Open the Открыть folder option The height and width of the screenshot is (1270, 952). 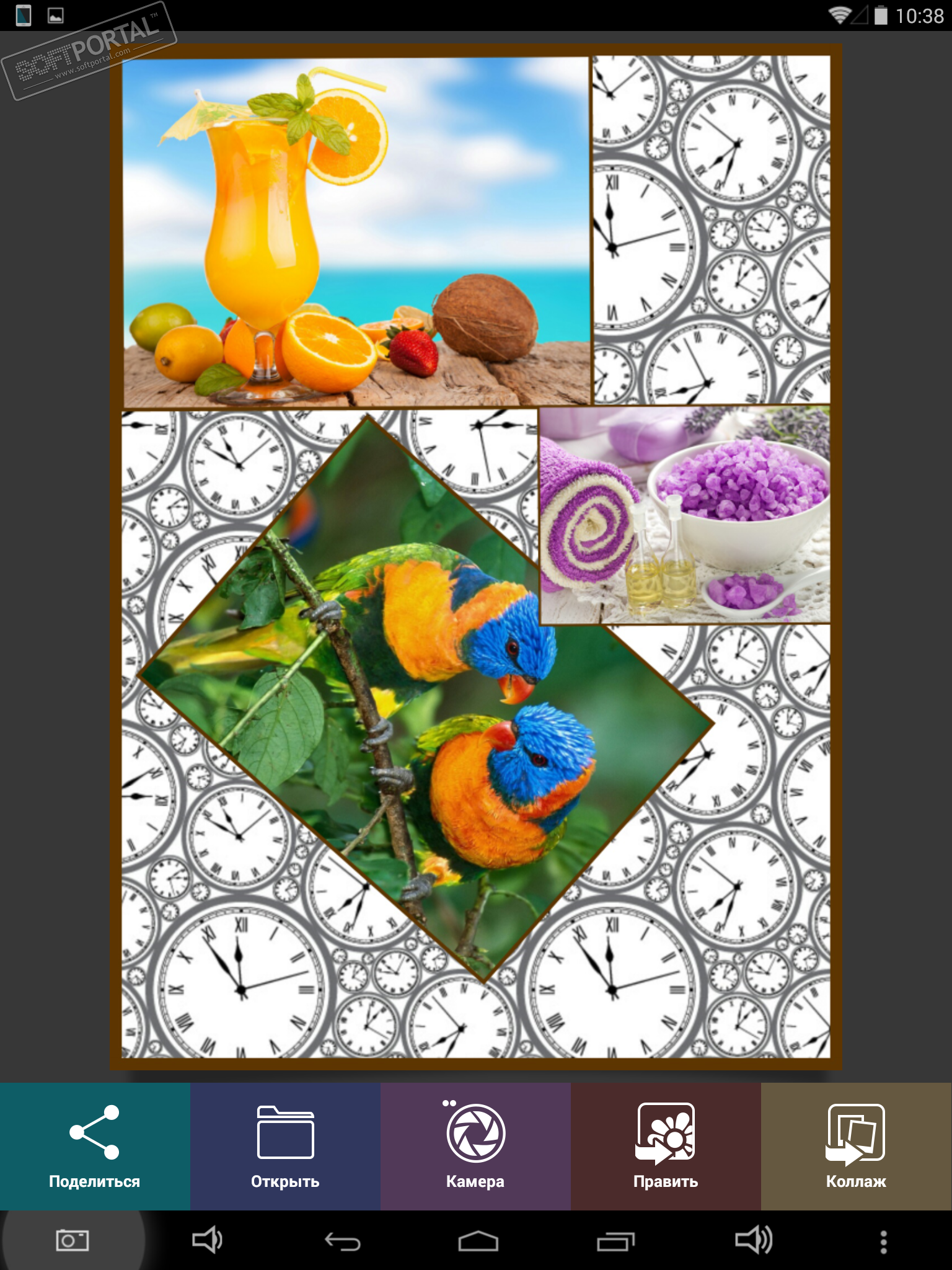pos(285,1146)
